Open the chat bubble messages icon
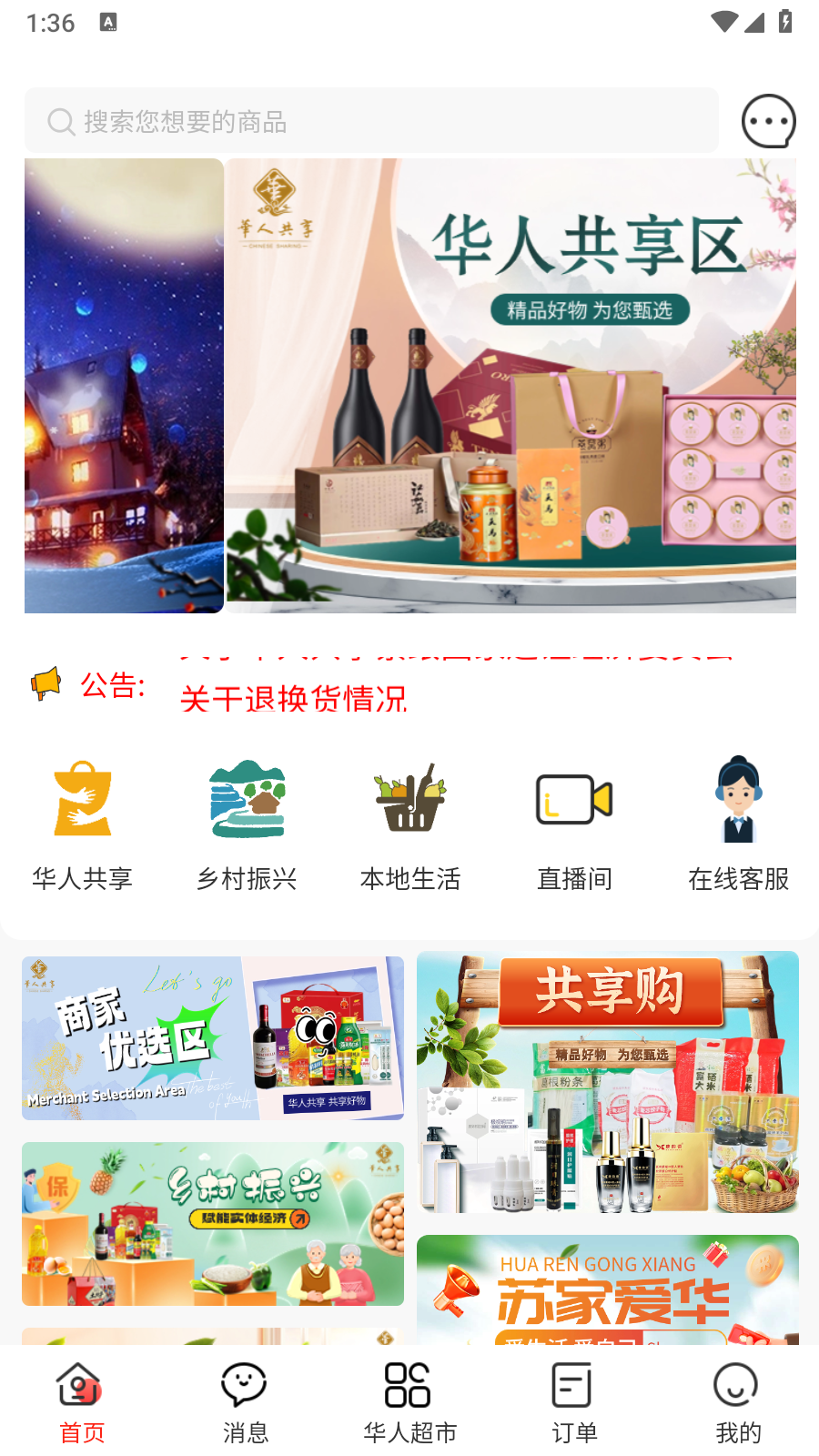 768,121
